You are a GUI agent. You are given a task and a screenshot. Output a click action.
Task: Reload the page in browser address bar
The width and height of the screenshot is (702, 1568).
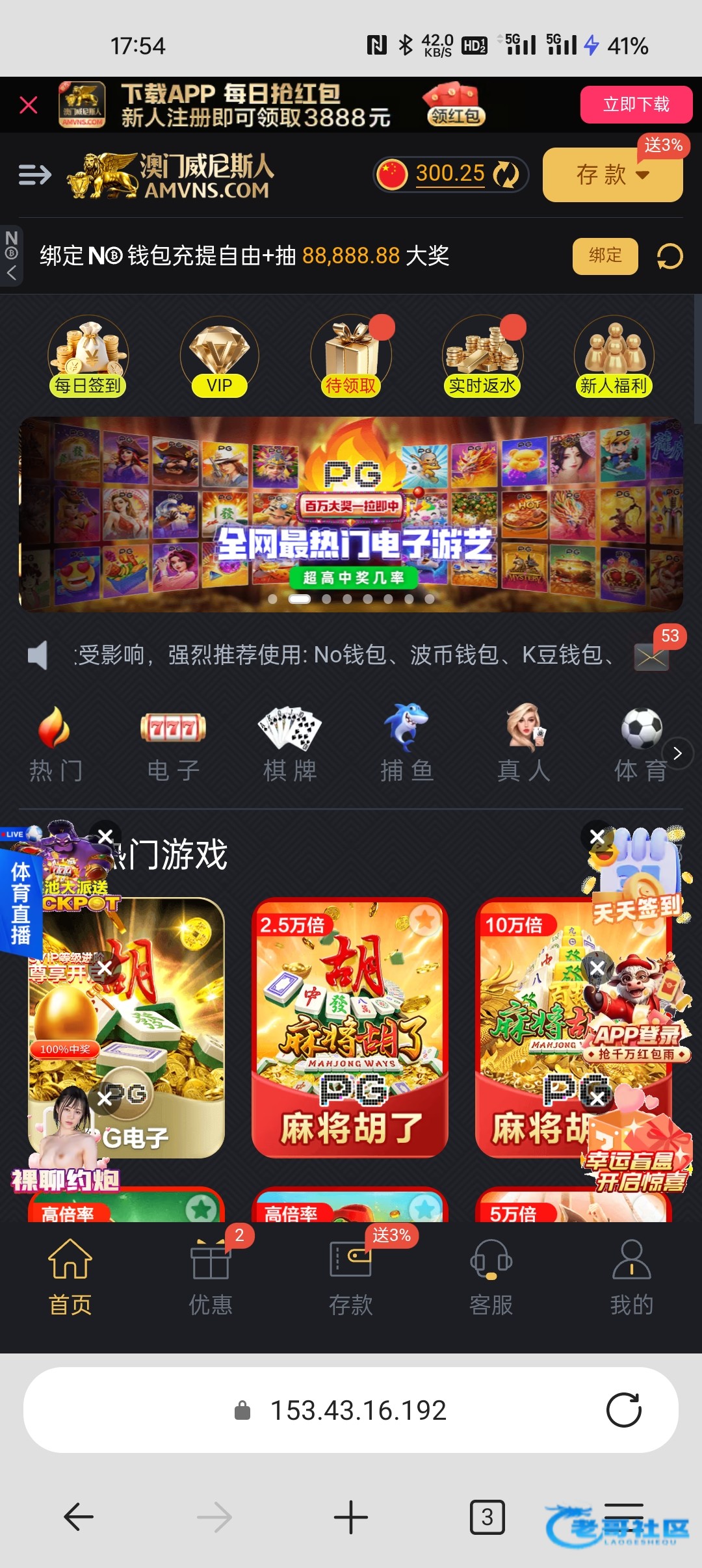(624, 1410)
